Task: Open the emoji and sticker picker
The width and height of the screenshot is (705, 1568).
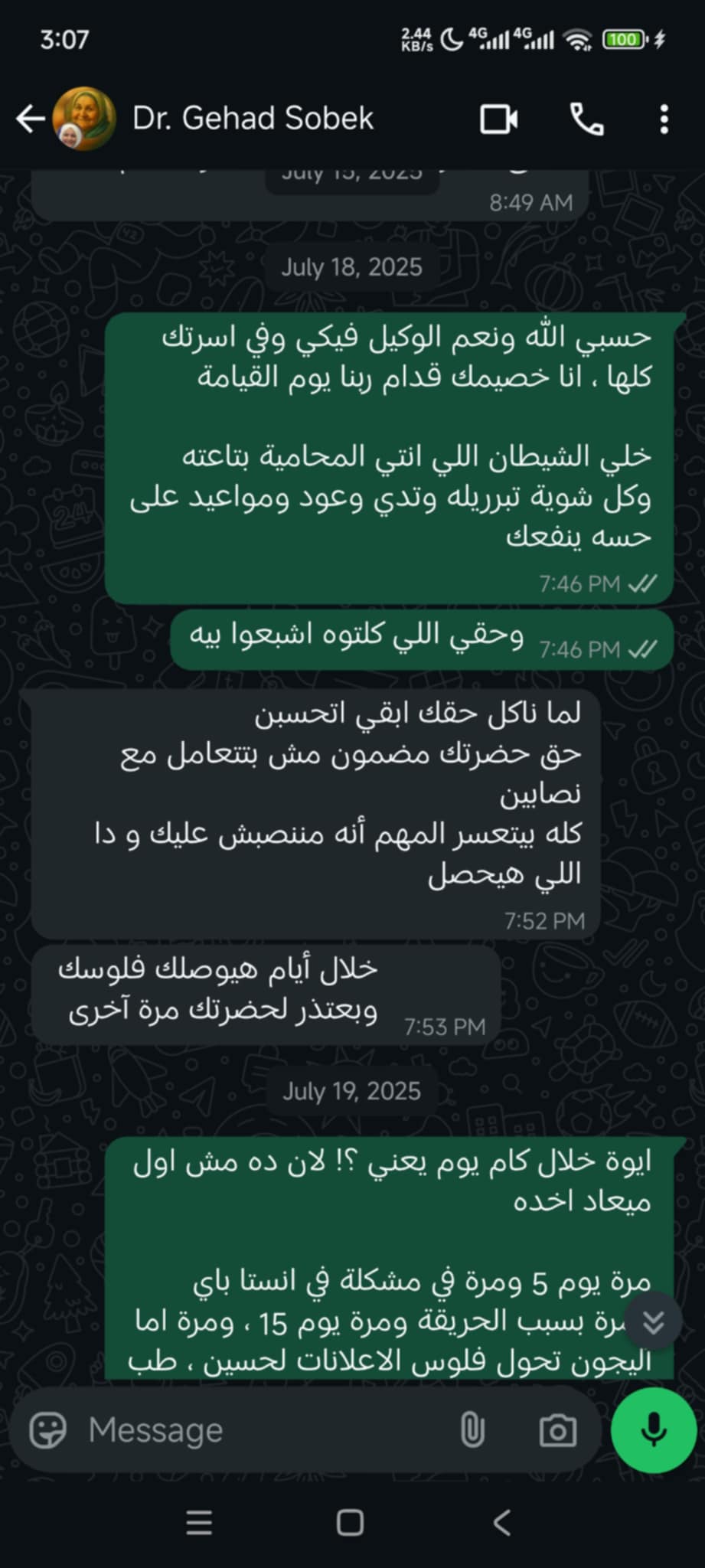Action: point(48,1429)
